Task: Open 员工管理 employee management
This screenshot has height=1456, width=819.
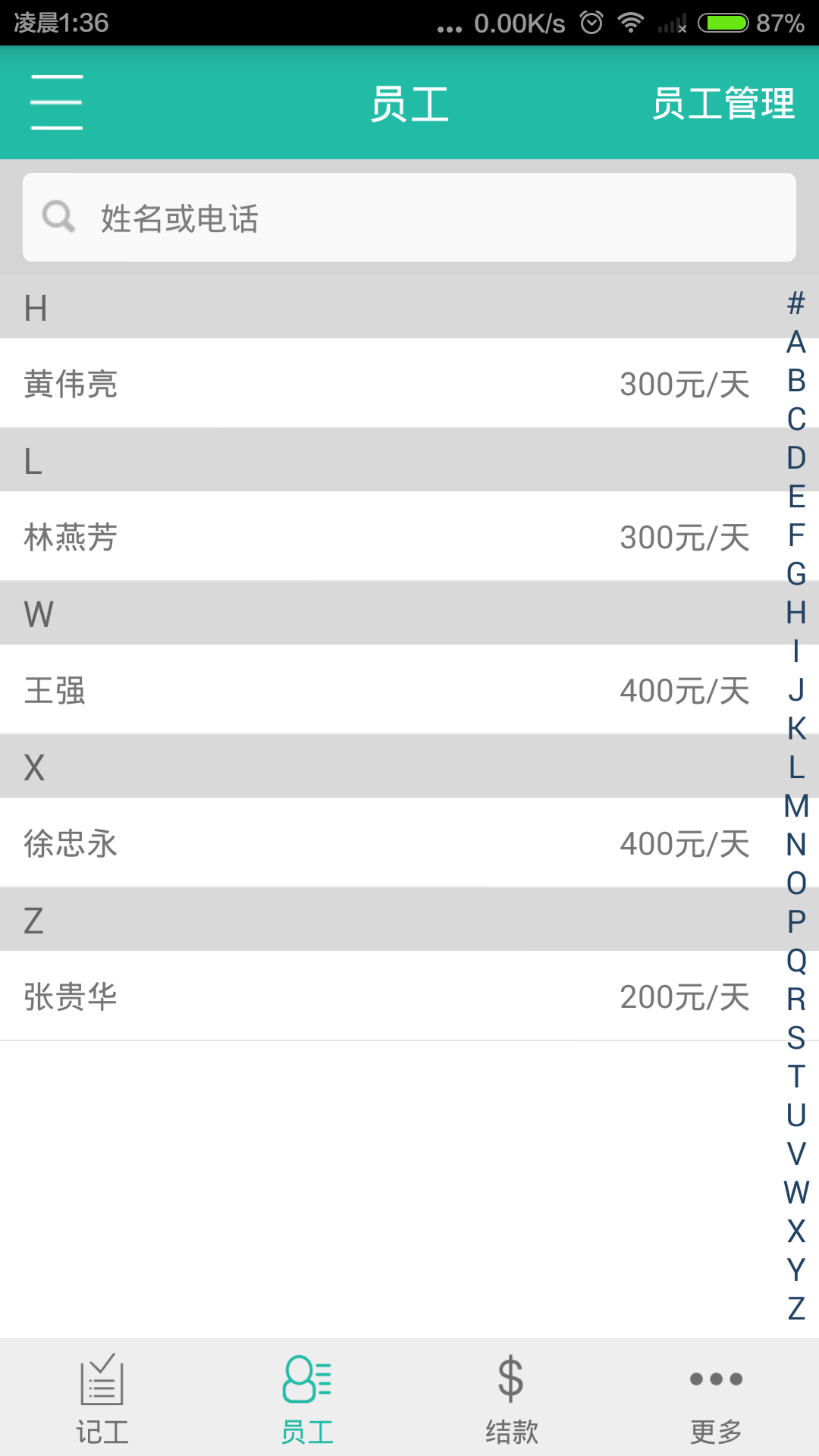Action: [x=723, y=103]
